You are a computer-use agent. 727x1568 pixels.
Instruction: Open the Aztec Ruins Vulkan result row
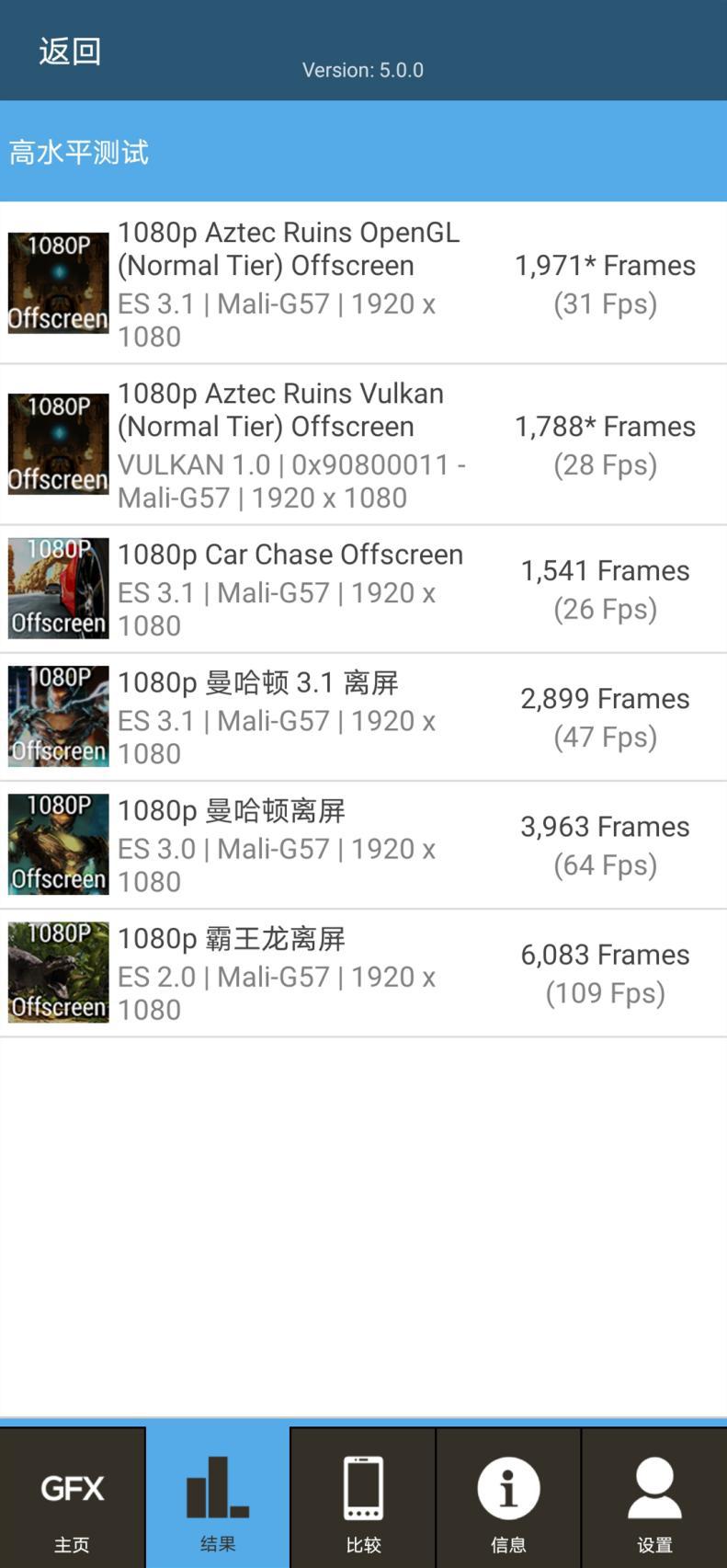363,443
